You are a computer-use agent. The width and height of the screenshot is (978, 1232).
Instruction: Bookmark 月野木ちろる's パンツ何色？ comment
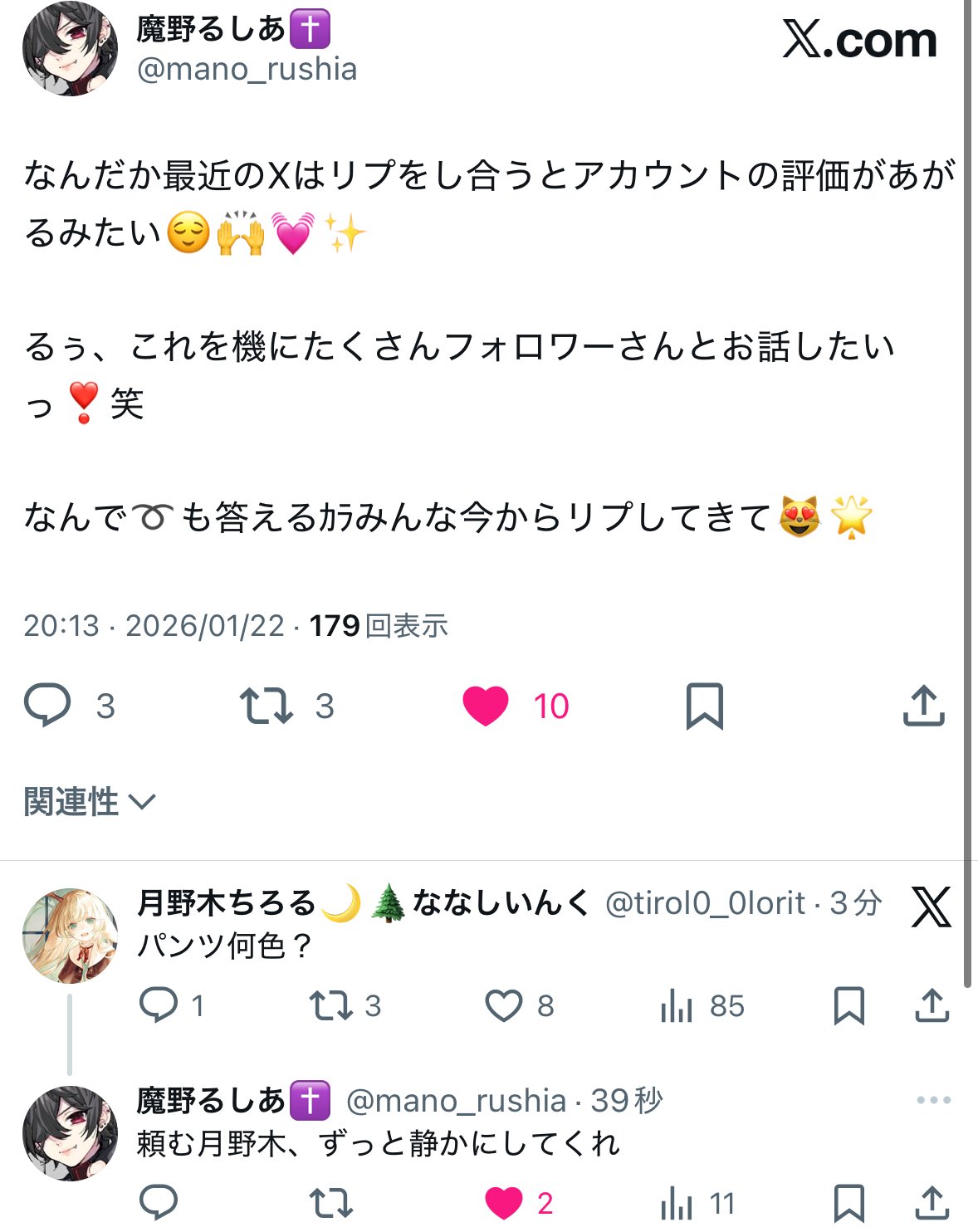pyautogui.click(x=848, y=1005)
